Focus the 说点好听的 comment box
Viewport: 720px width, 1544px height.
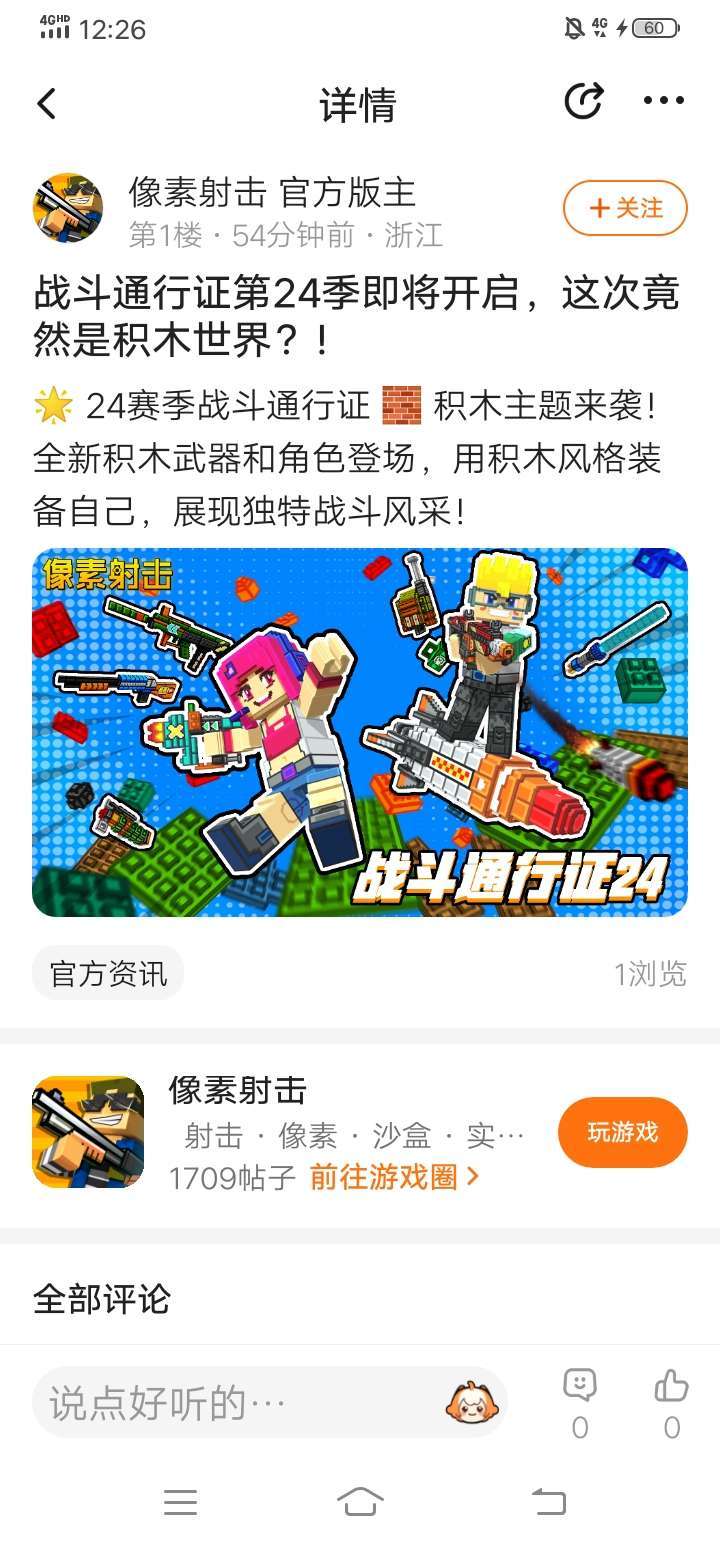[240, 1403]
